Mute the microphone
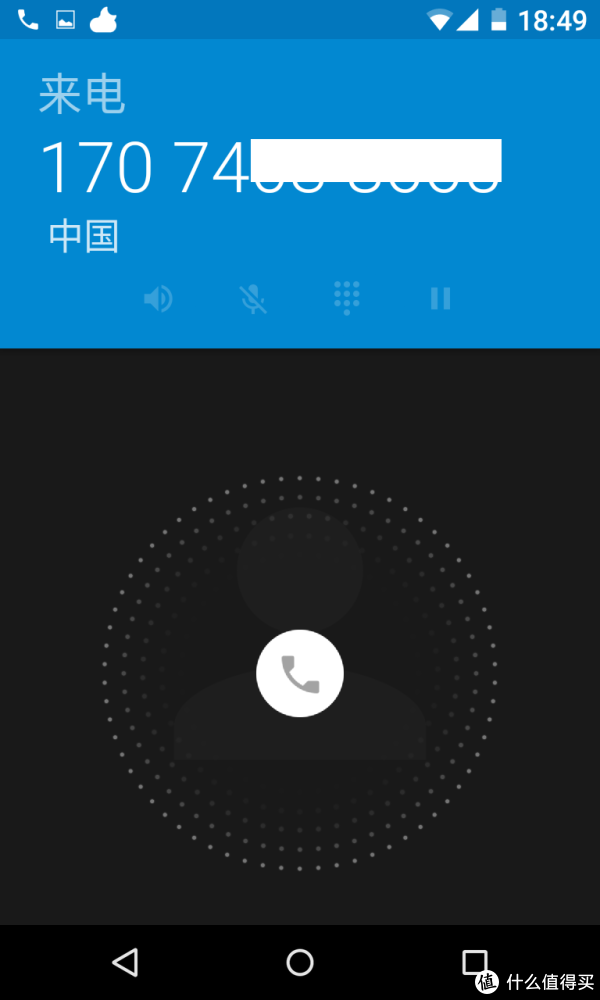600x1000 pixels. point(253,298)
